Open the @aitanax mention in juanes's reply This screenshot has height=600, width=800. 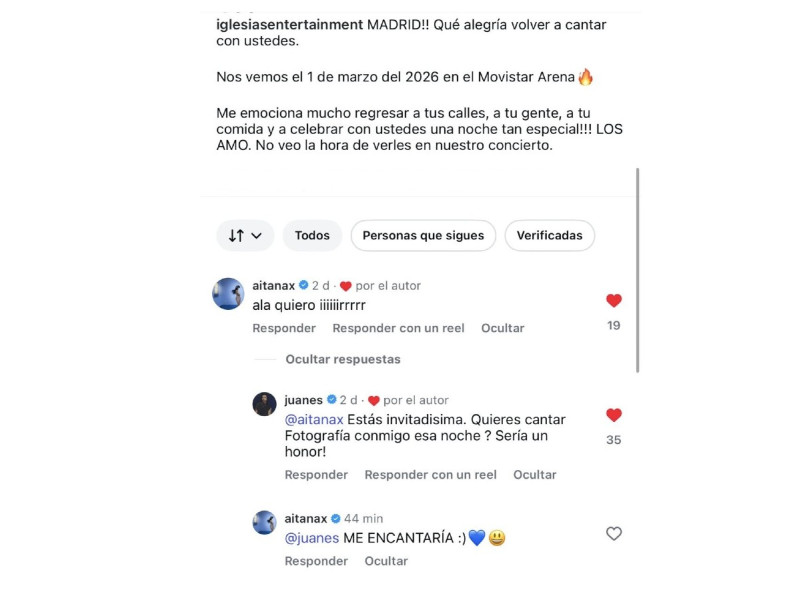point(314,419)
